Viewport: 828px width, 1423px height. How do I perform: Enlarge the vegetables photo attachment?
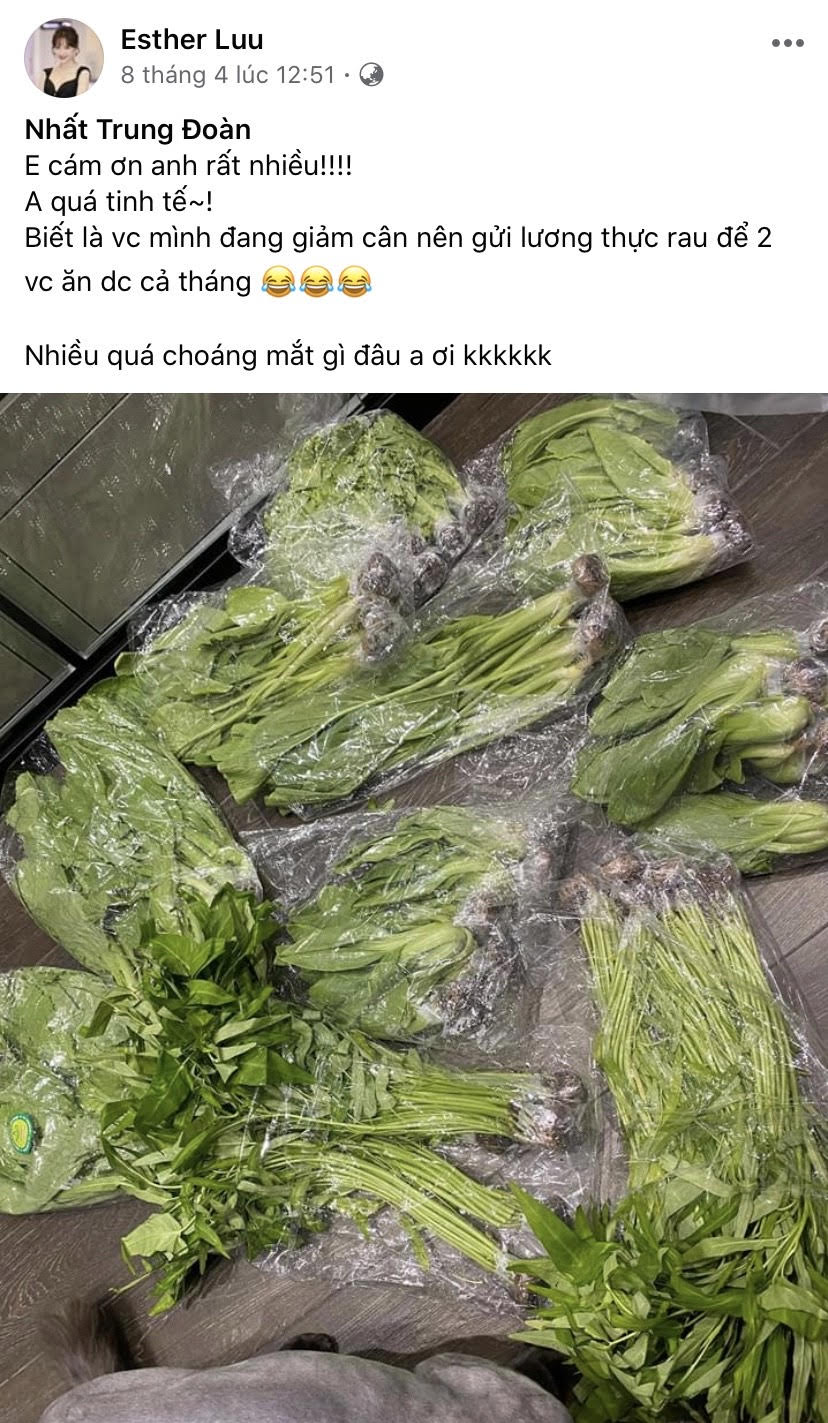(x=414, y=900)
